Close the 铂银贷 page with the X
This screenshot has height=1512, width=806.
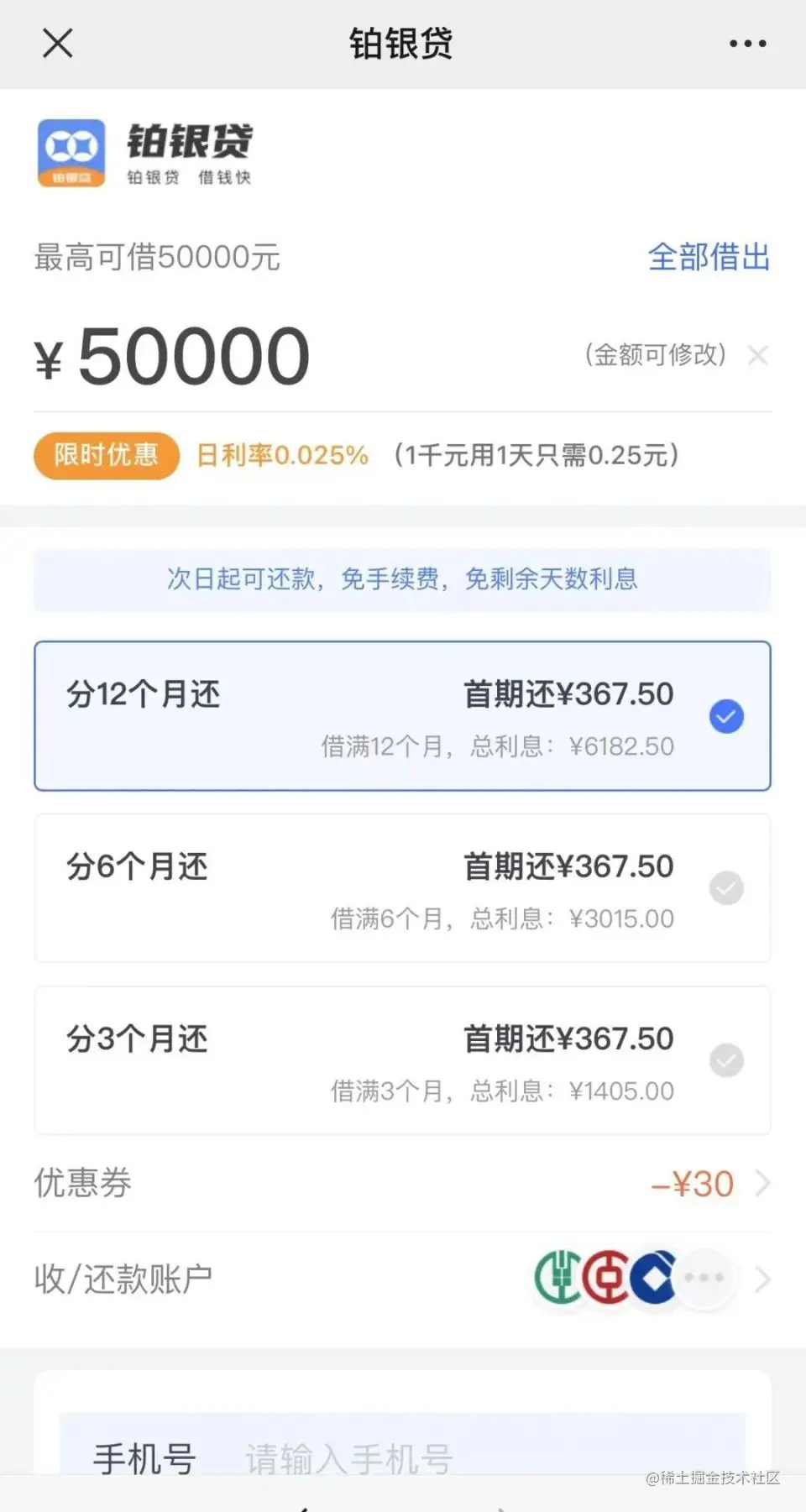click(56, 43)
